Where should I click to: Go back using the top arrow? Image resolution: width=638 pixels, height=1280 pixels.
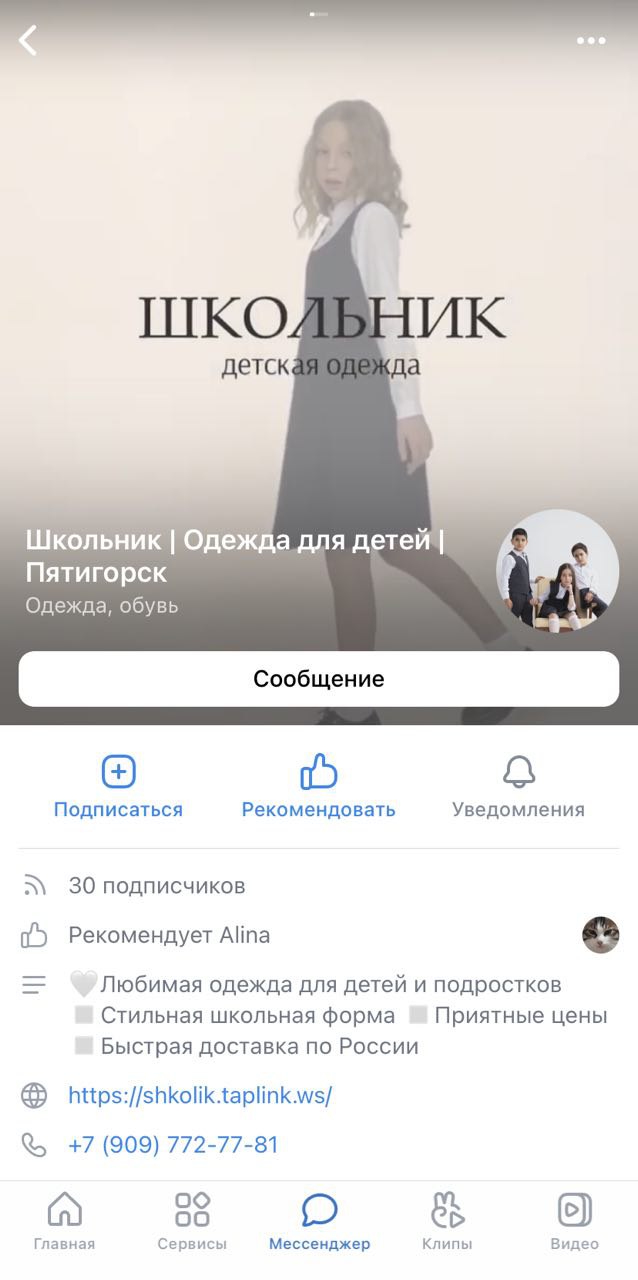point(28,41)
